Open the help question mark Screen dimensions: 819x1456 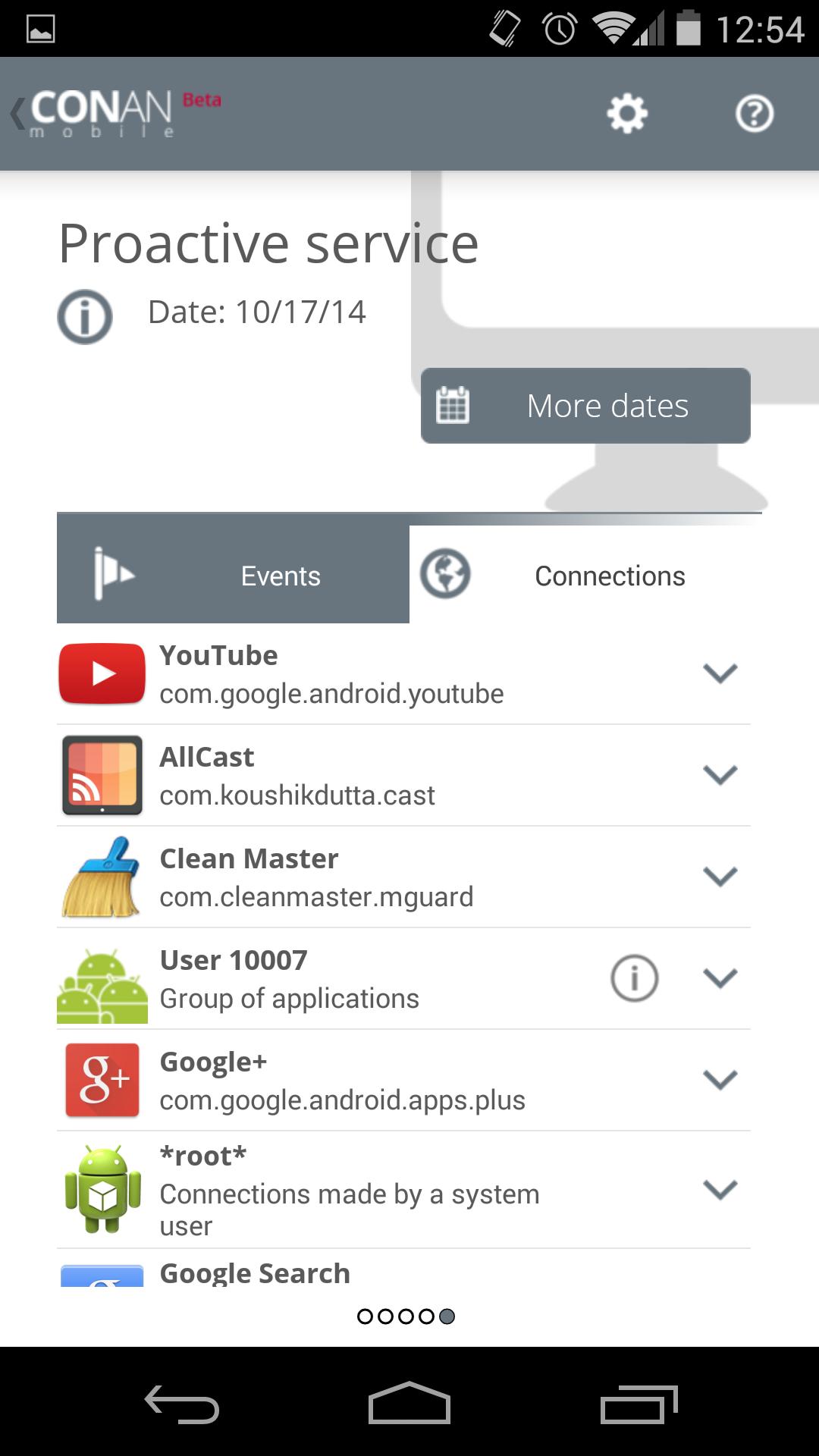(x=754, y=115)
